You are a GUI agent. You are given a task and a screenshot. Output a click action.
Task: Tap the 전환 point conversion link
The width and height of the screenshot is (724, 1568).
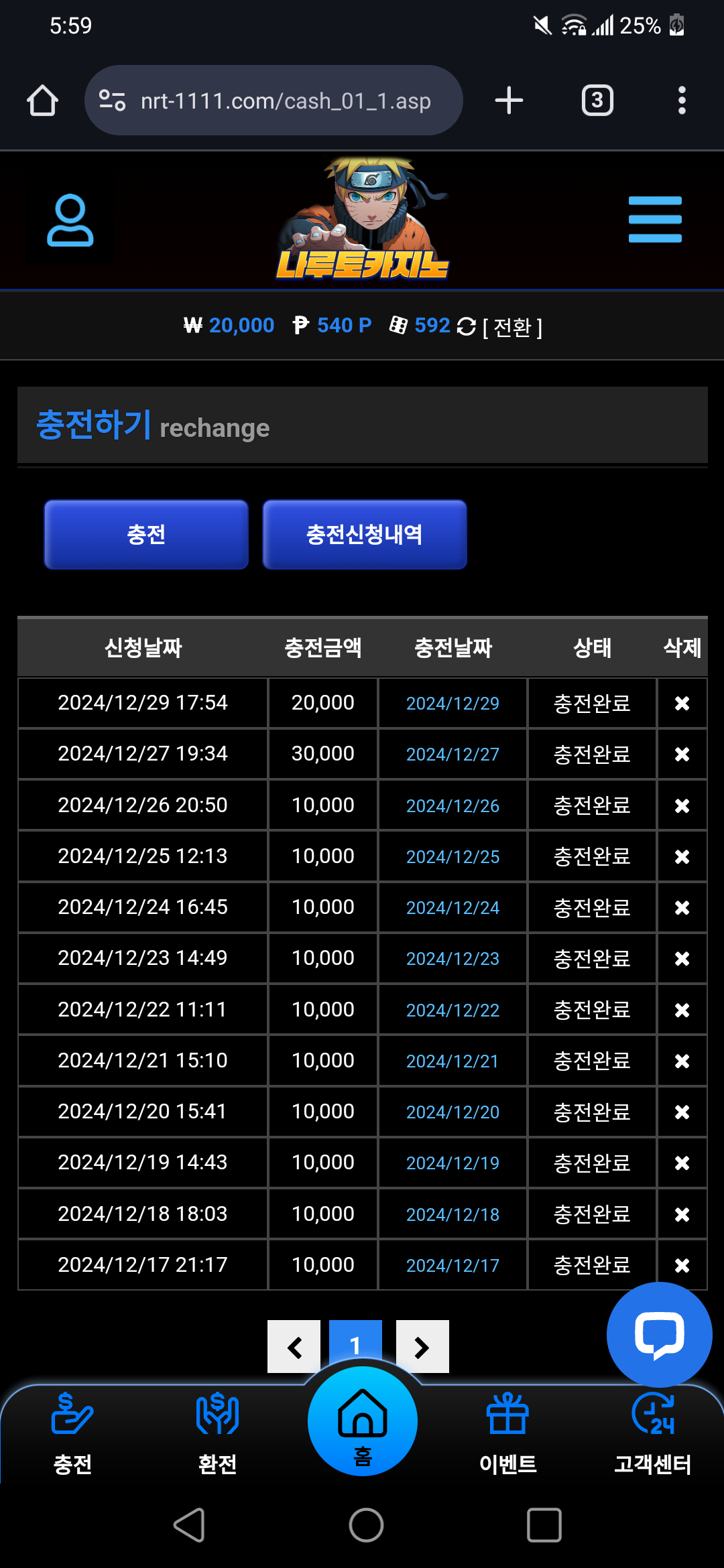point(512,327)
